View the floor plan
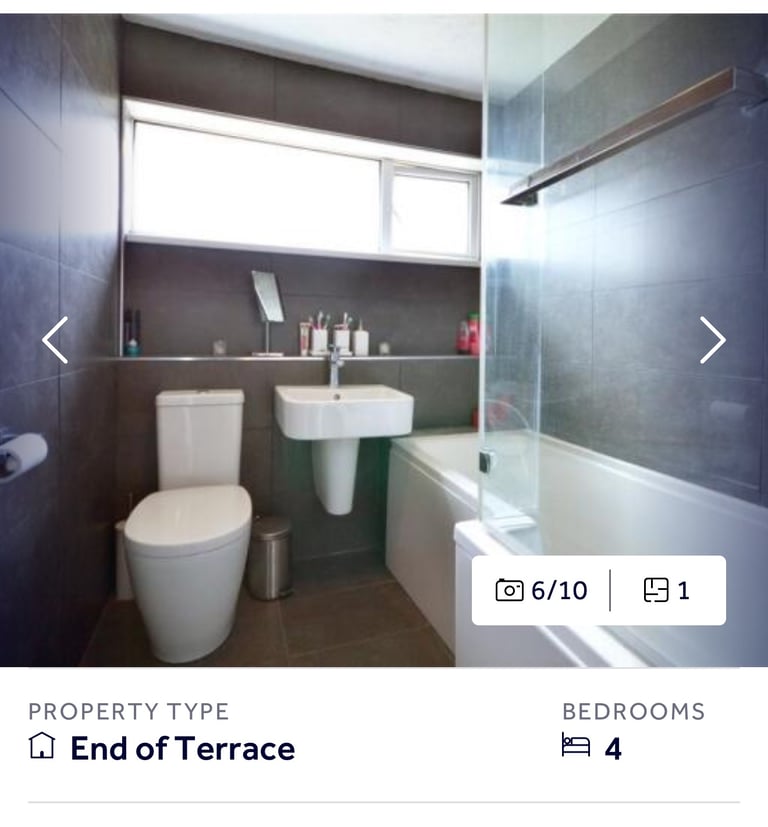768x827 pixels. click(x=667, y=590)
